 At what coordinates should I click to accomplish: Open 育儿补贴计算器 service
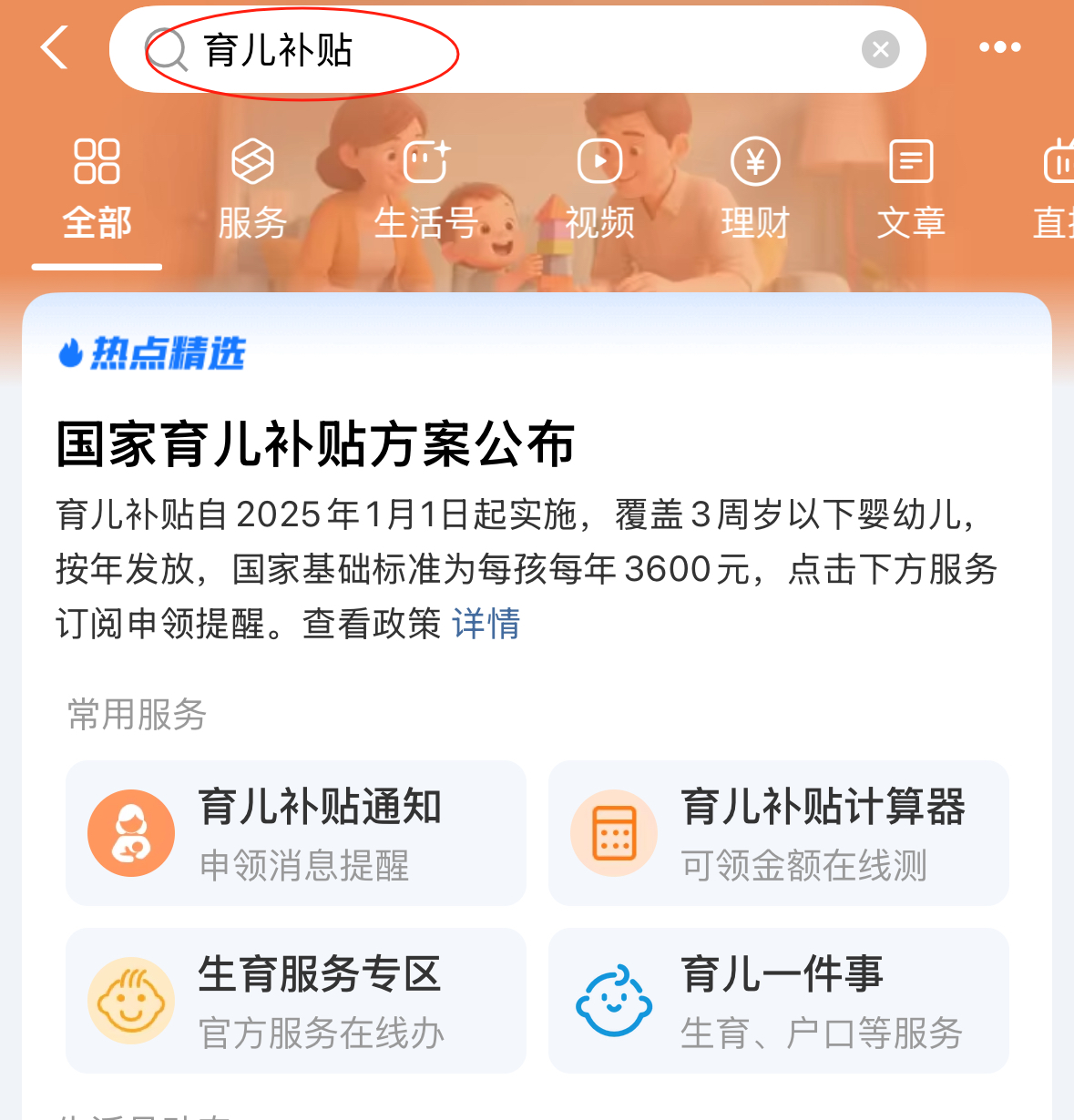778,833
